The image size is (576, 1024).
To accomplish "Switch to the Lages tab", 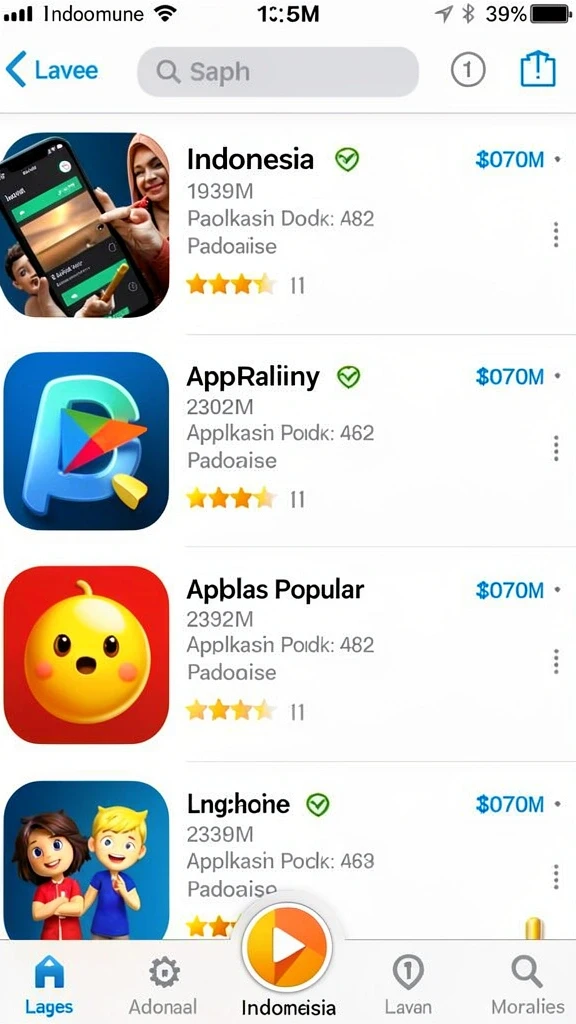I will tap(49, 985).
